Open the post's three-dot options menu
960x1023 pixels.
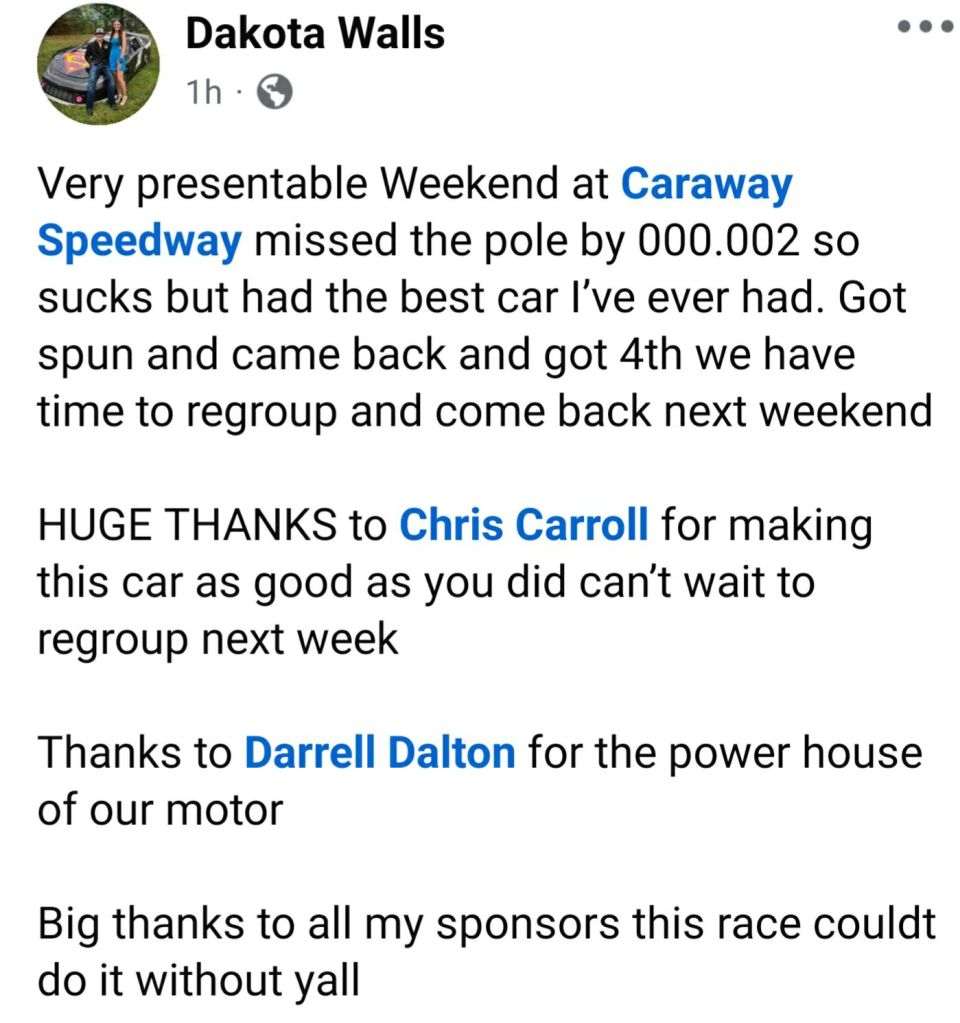coord(924,27)
